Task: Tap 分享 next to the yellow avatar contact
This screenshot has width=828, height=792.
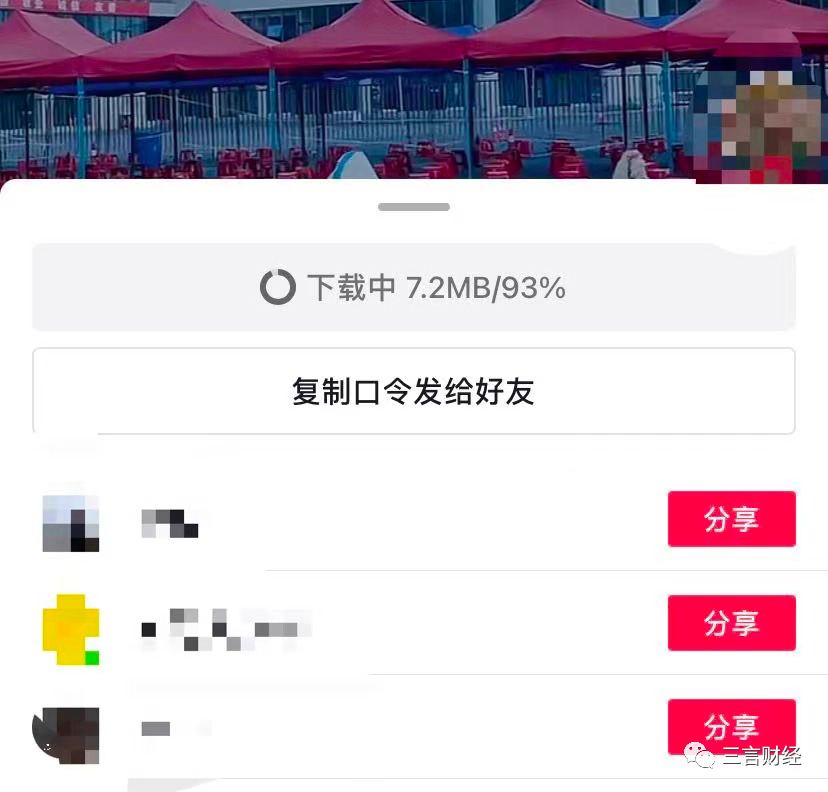Action: (x=731, y=623)
